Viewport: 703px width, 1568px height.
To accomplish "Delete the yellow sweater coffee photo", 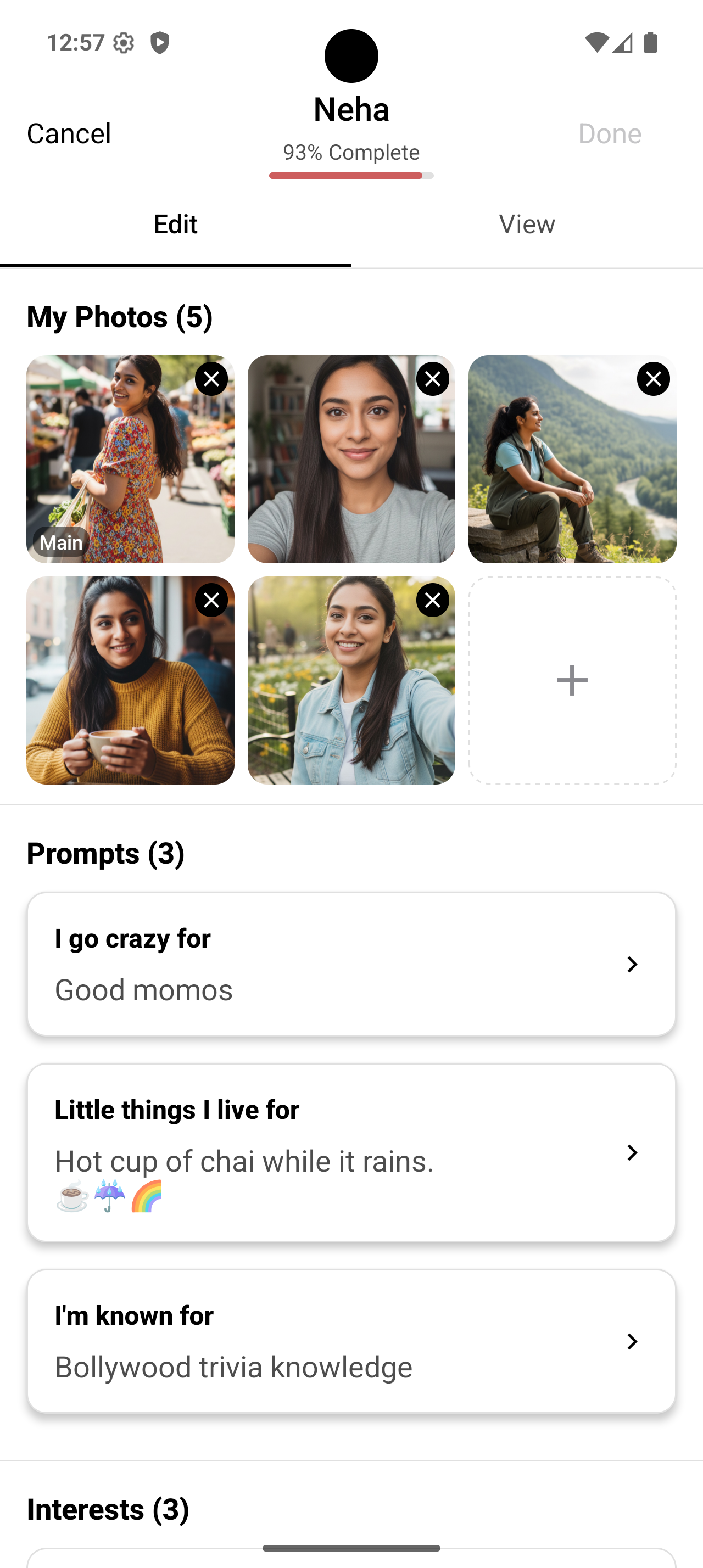I will 211,601.
